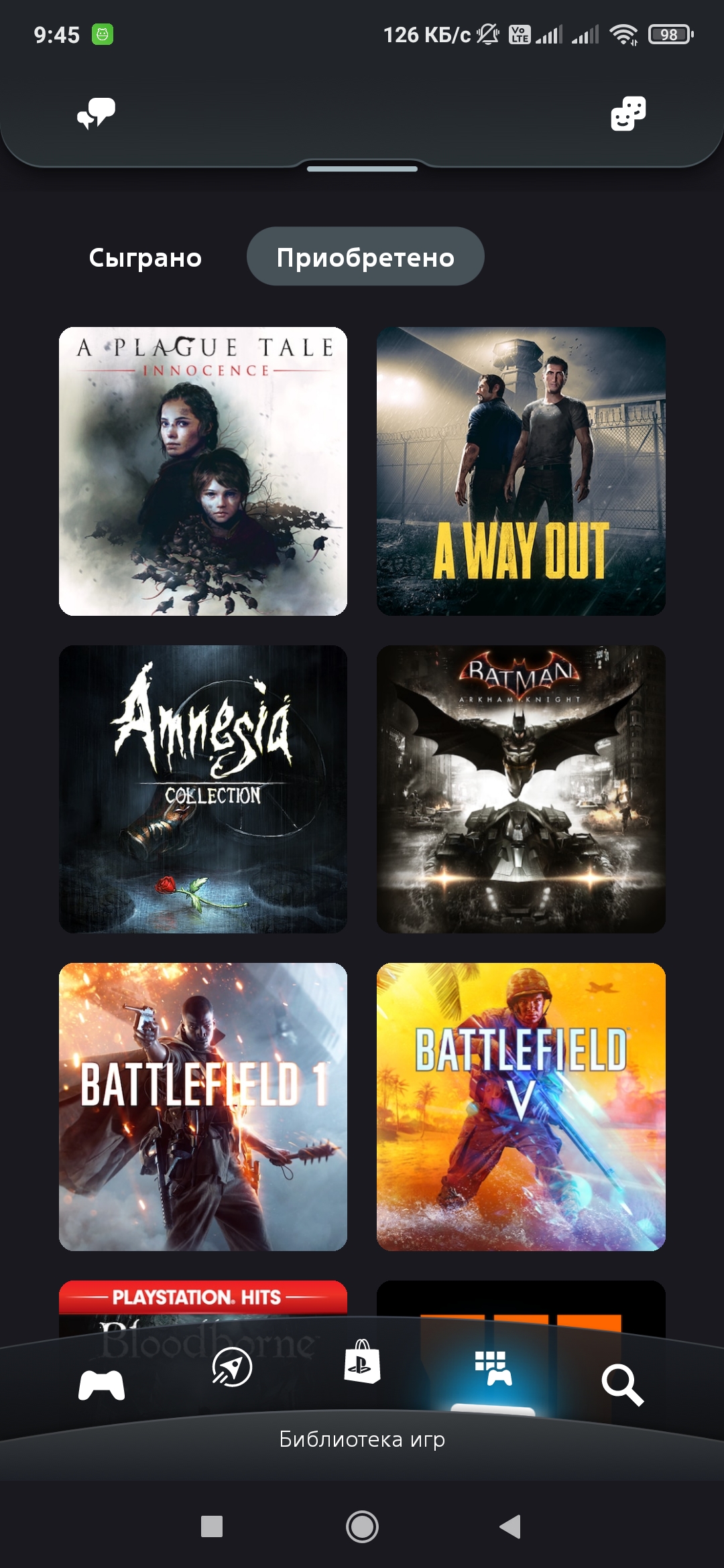
Task: Open the party dice face icon
Action: [x=628, y=113]
